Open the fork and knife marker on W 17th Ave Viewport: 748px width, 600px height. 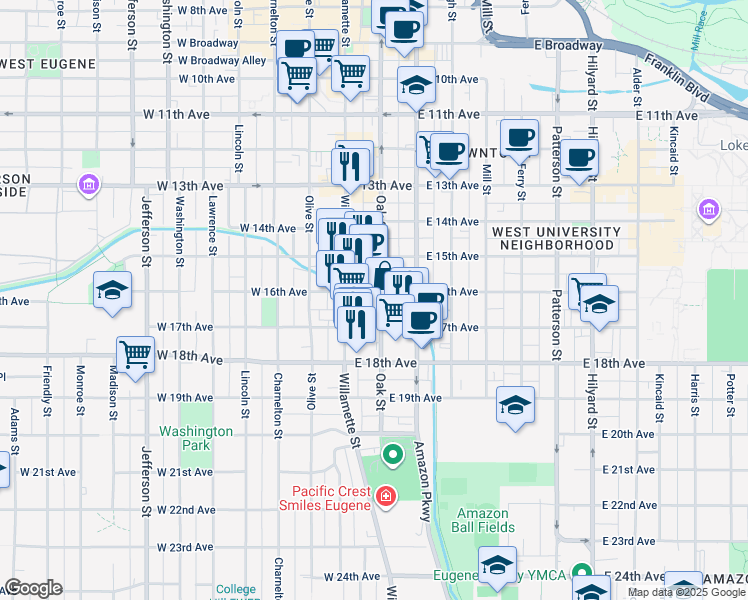pyautogui.click(x=356, y=324)
